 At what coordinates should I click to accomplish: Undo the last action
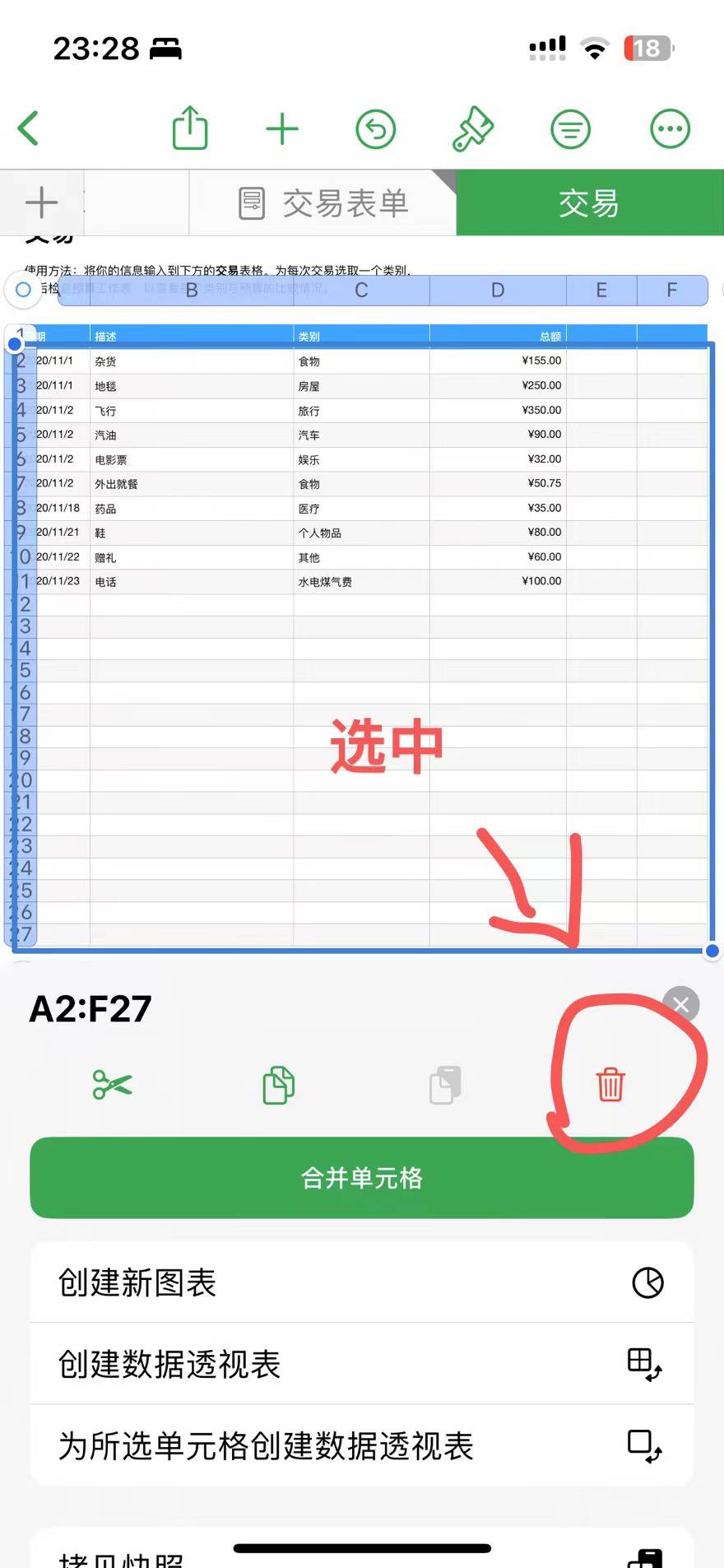[376, 129]
